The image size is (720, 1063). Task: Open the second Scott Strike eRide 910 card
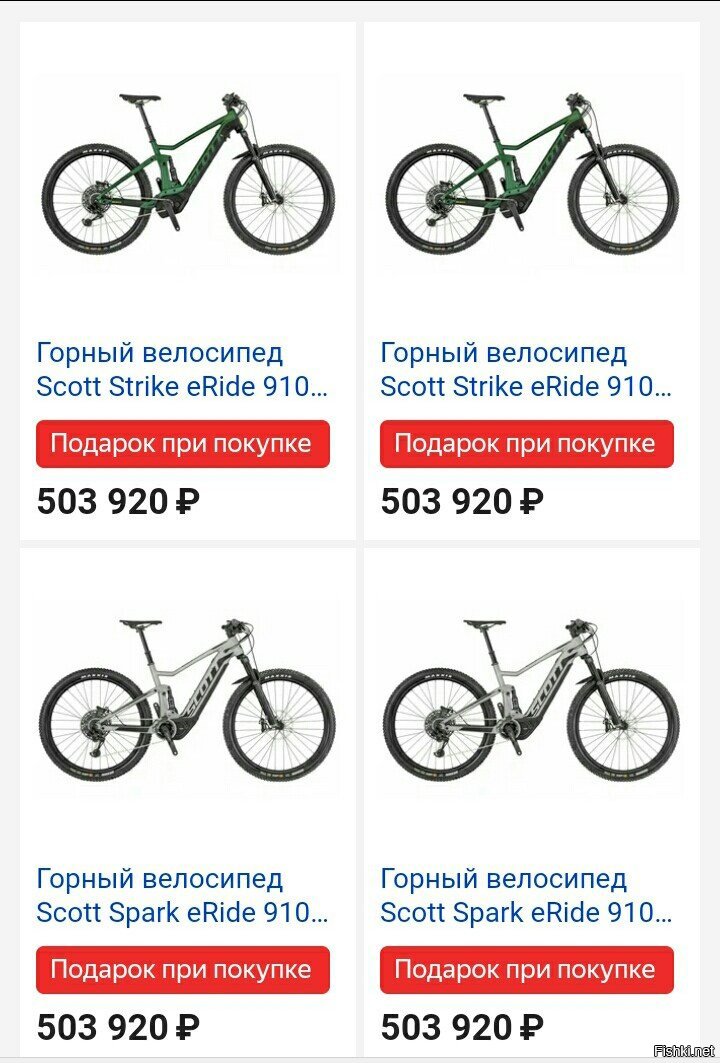[526, 369]
